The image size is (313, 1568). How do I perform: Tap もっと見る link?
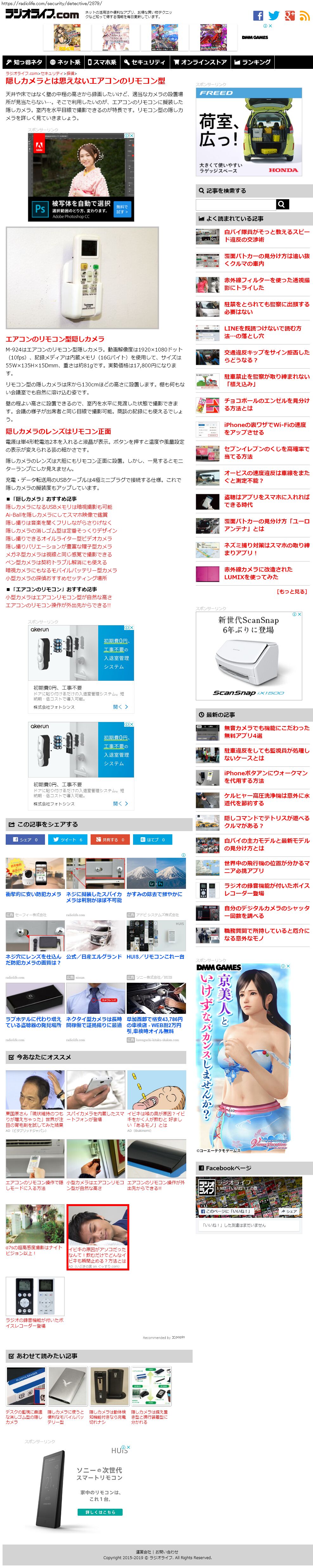[292, 591]
